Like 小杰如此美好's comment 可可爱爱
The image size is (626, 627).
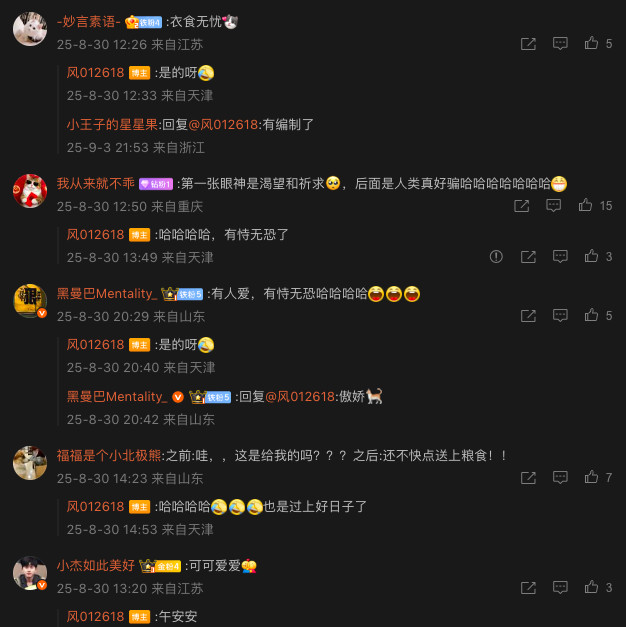coord(591,588)
